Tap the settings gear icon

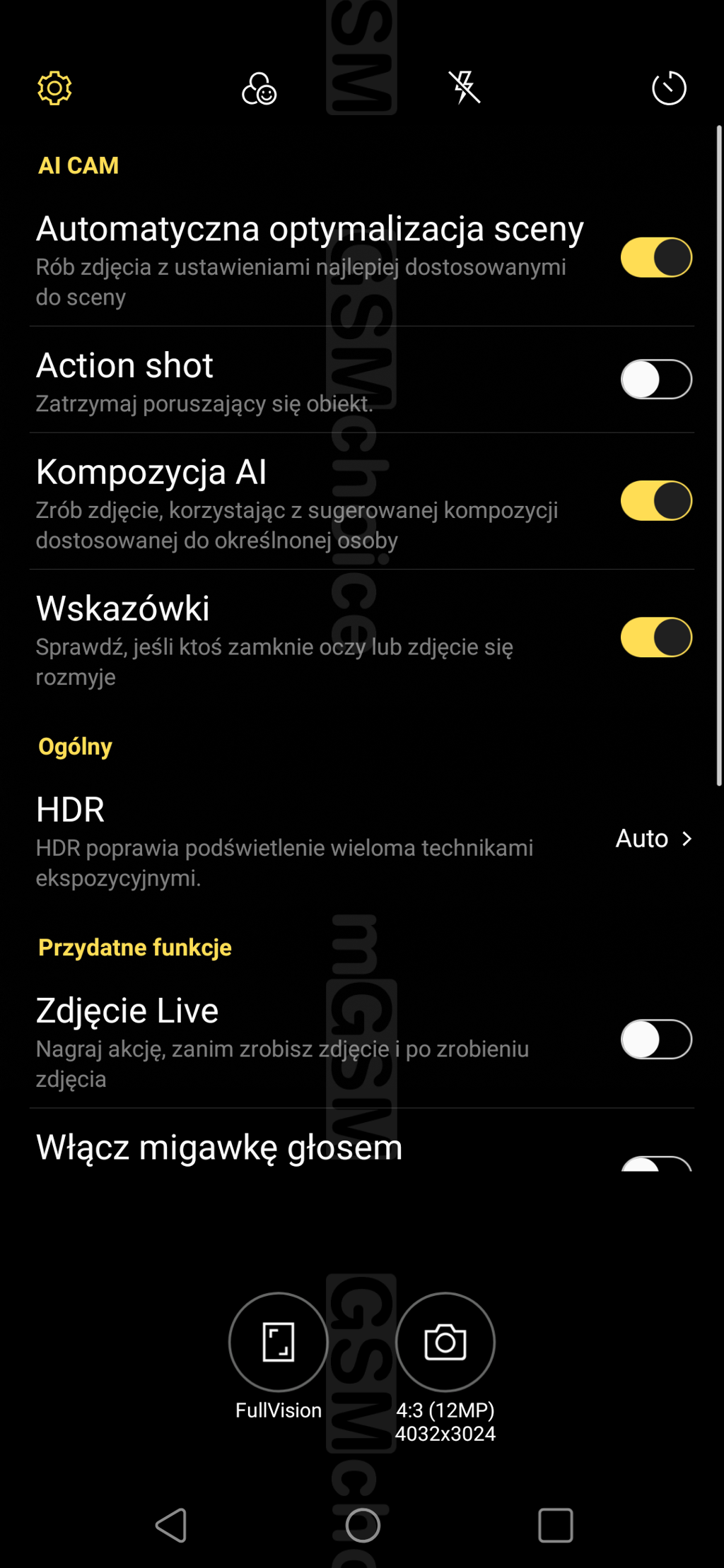click(54, 88)
